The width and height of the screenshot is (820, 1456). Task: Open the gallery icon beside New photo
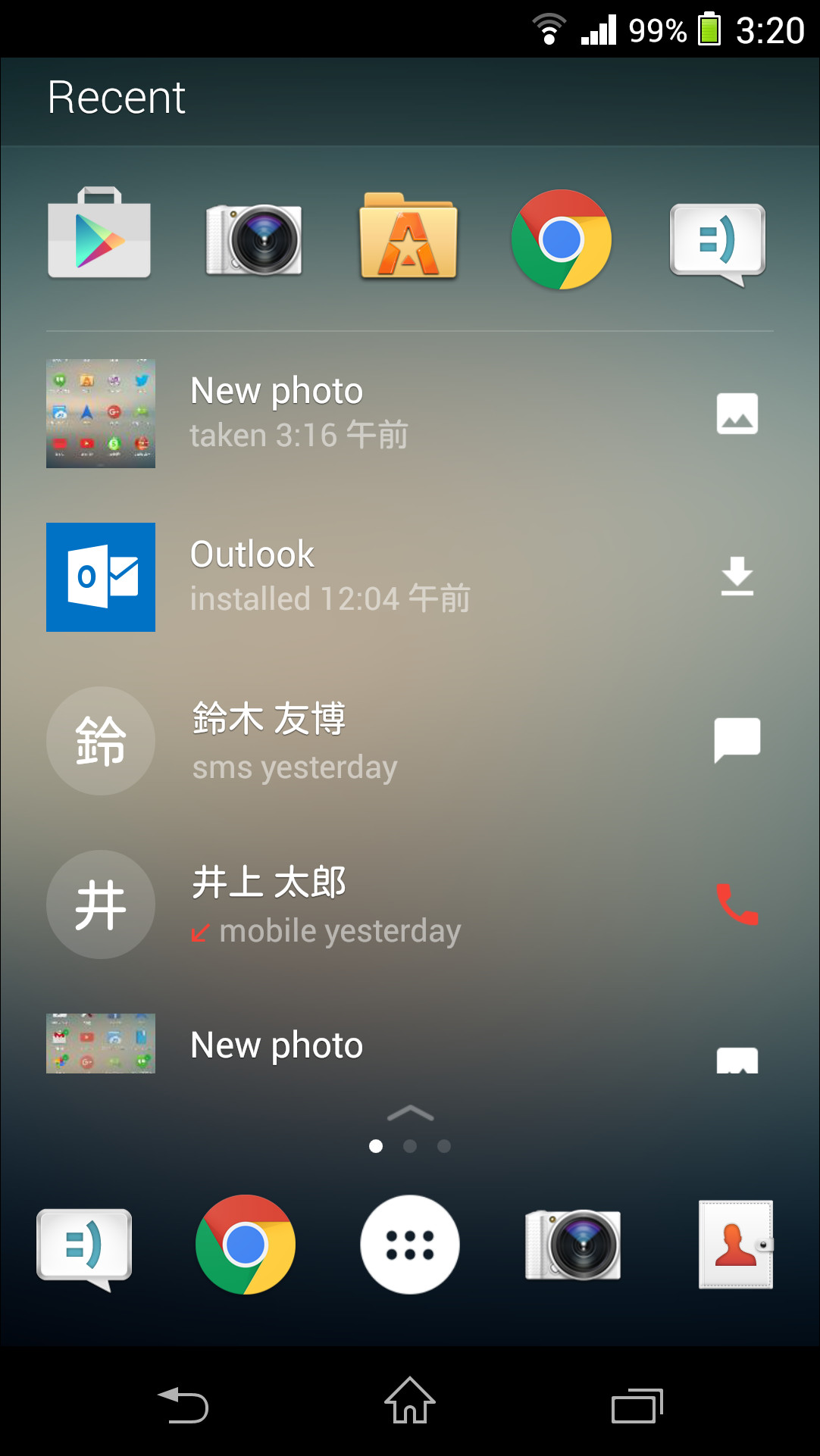click(x=737, y=413)
